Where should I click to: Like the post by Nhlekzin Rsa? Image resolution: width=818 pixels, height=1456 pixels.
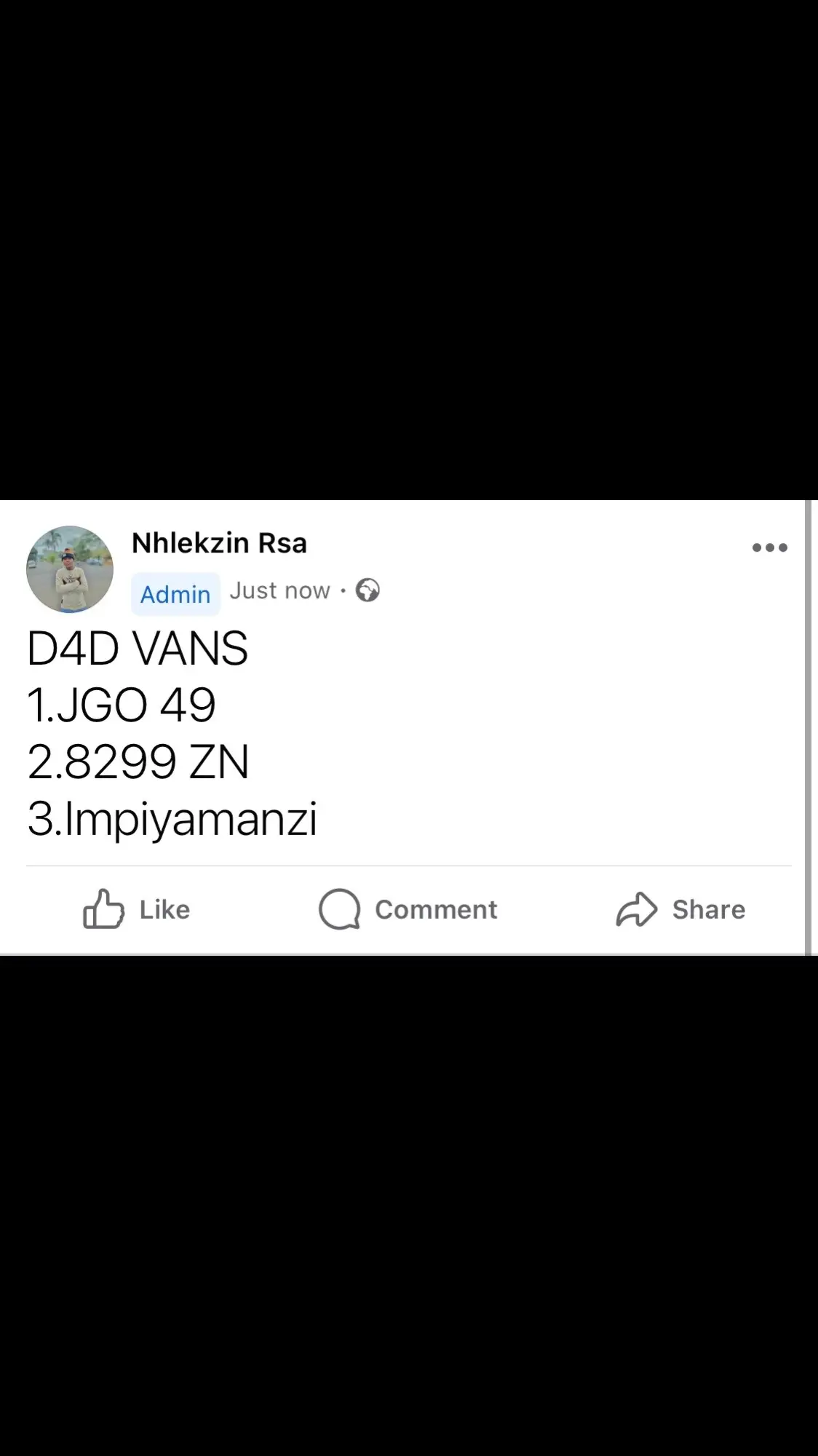click(136, 909)
